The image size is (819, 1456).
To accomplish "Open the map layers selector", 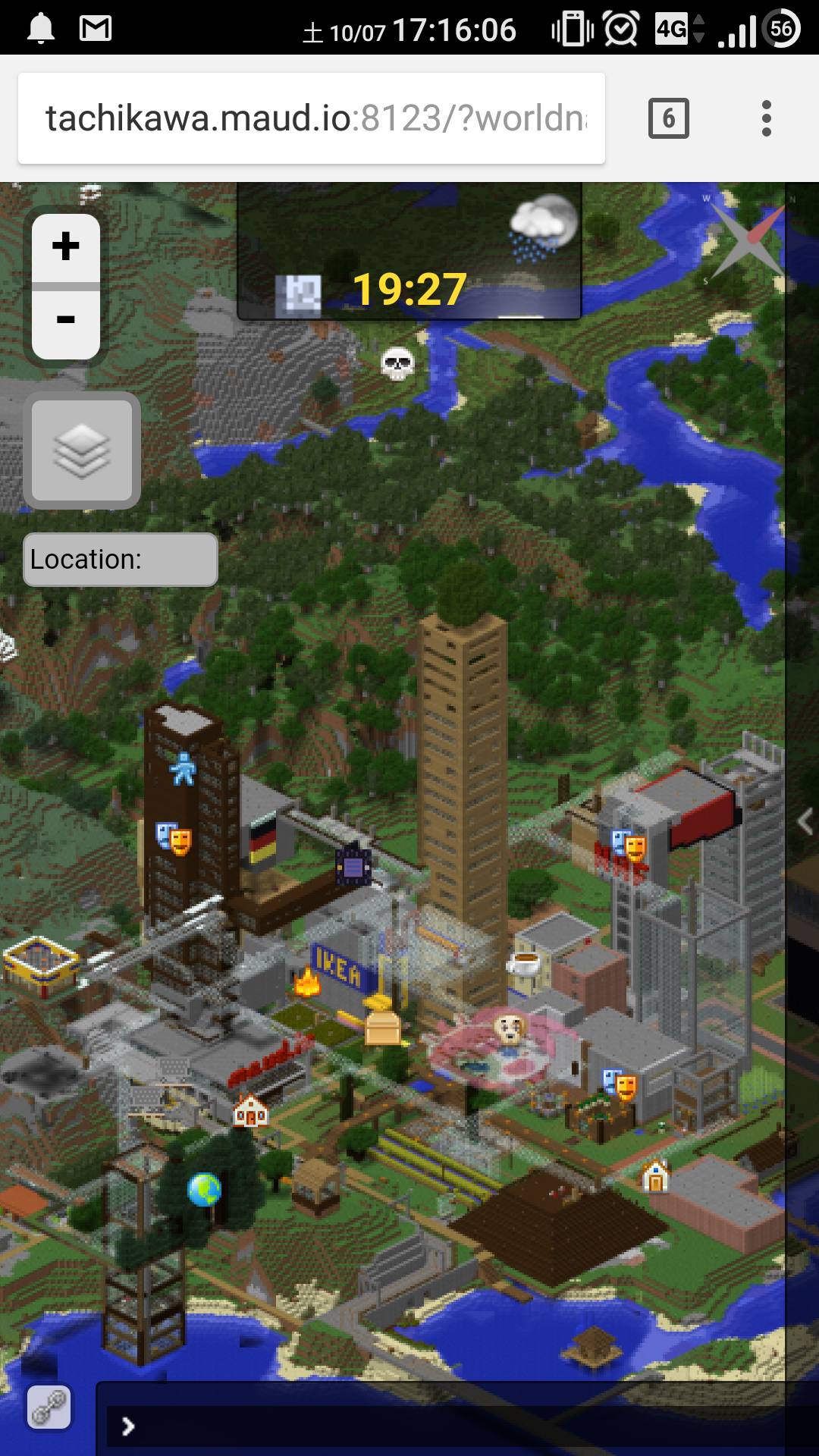I will [x=82, y=450].
